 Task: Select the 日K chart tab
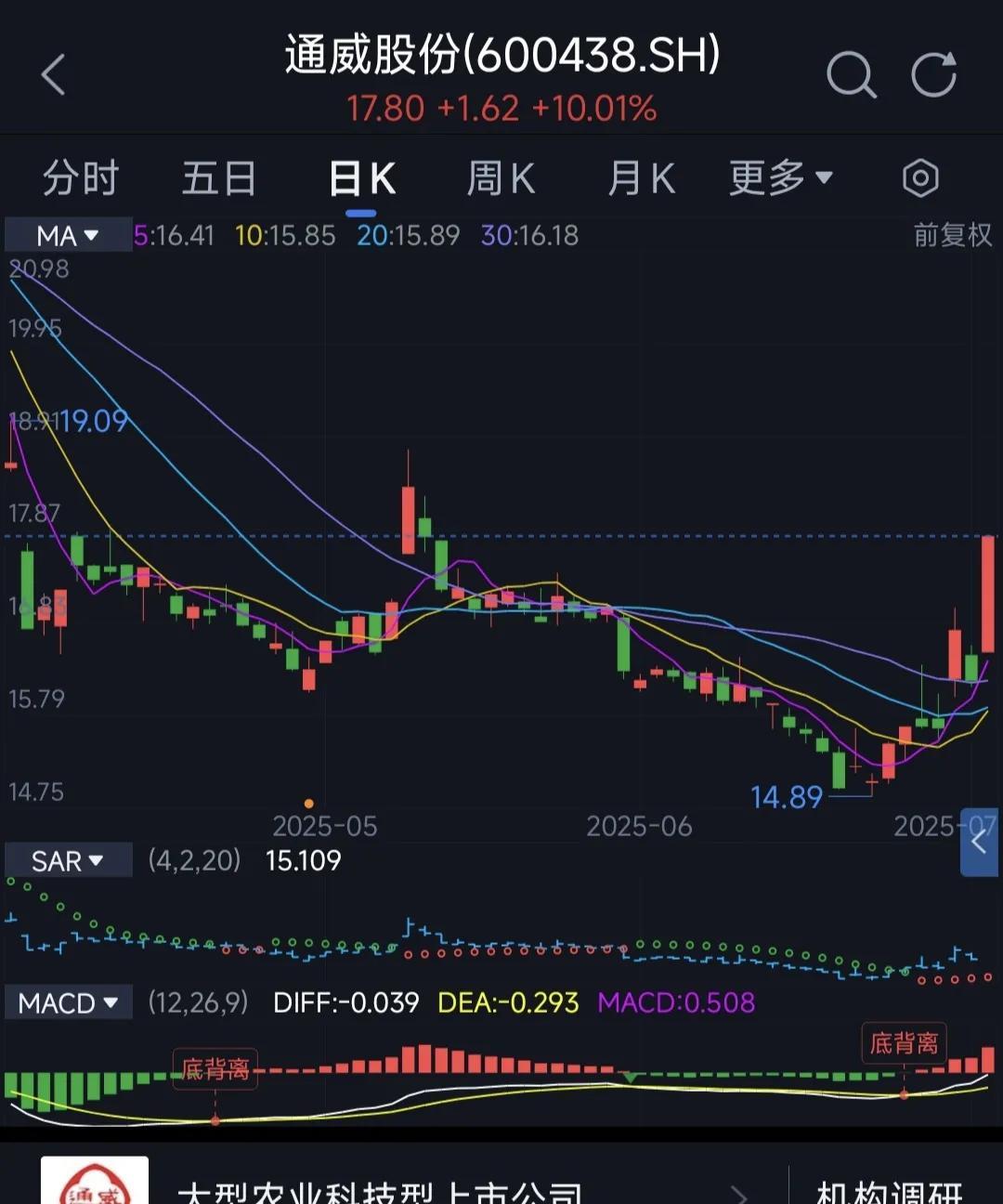[x=362, y=178]
